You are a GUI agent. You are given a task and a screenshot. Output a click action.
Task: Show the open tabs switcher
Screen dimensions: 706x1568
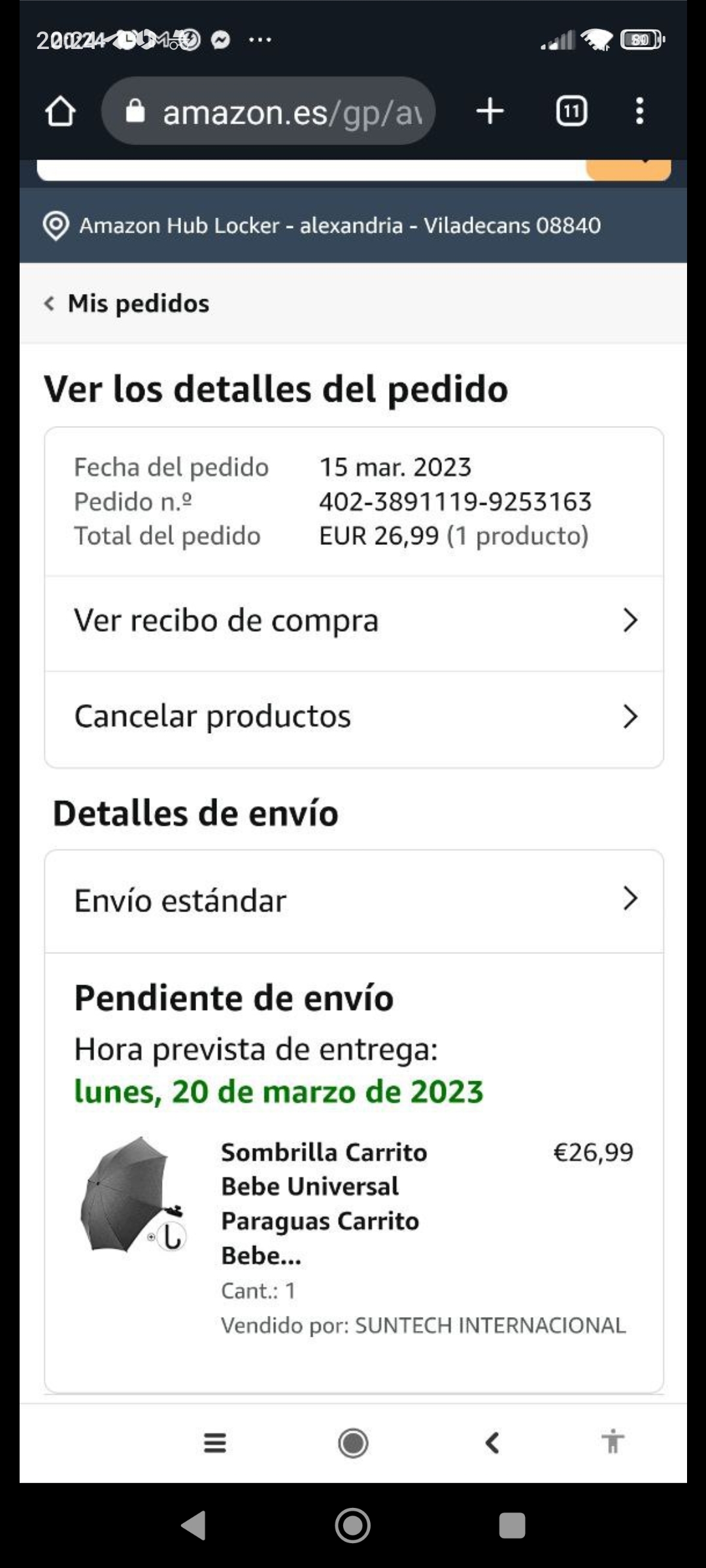[571, 112]
